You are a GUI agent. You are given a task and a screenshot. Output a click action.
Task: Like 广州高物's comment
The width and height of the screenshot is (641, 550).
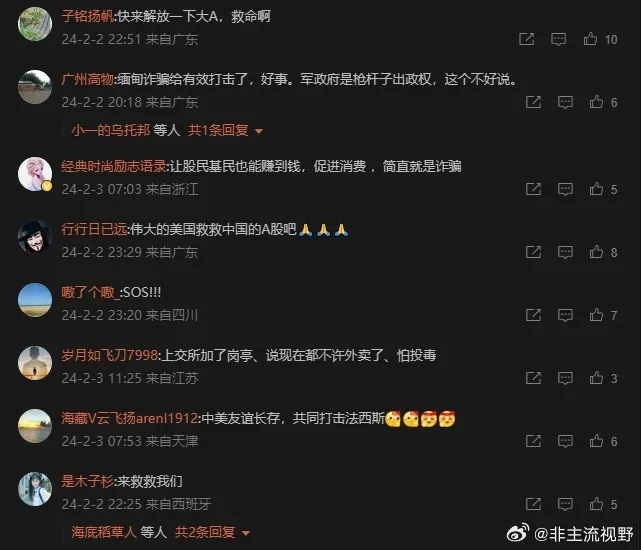(x=596, y=102)
